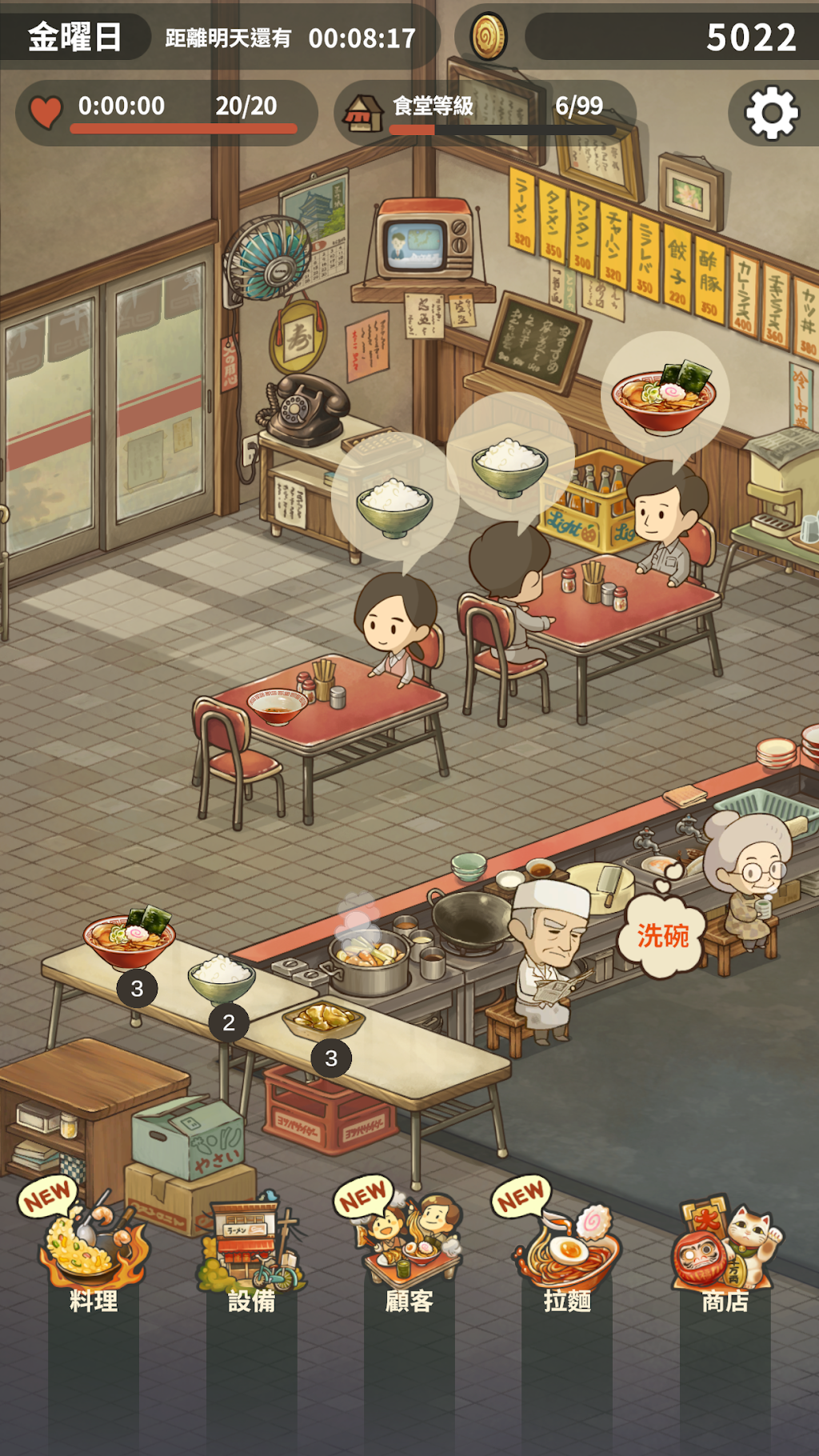Tap the 食堂等級 level bar
This screenshot has height=1456, width=819.
click(485, 113)
